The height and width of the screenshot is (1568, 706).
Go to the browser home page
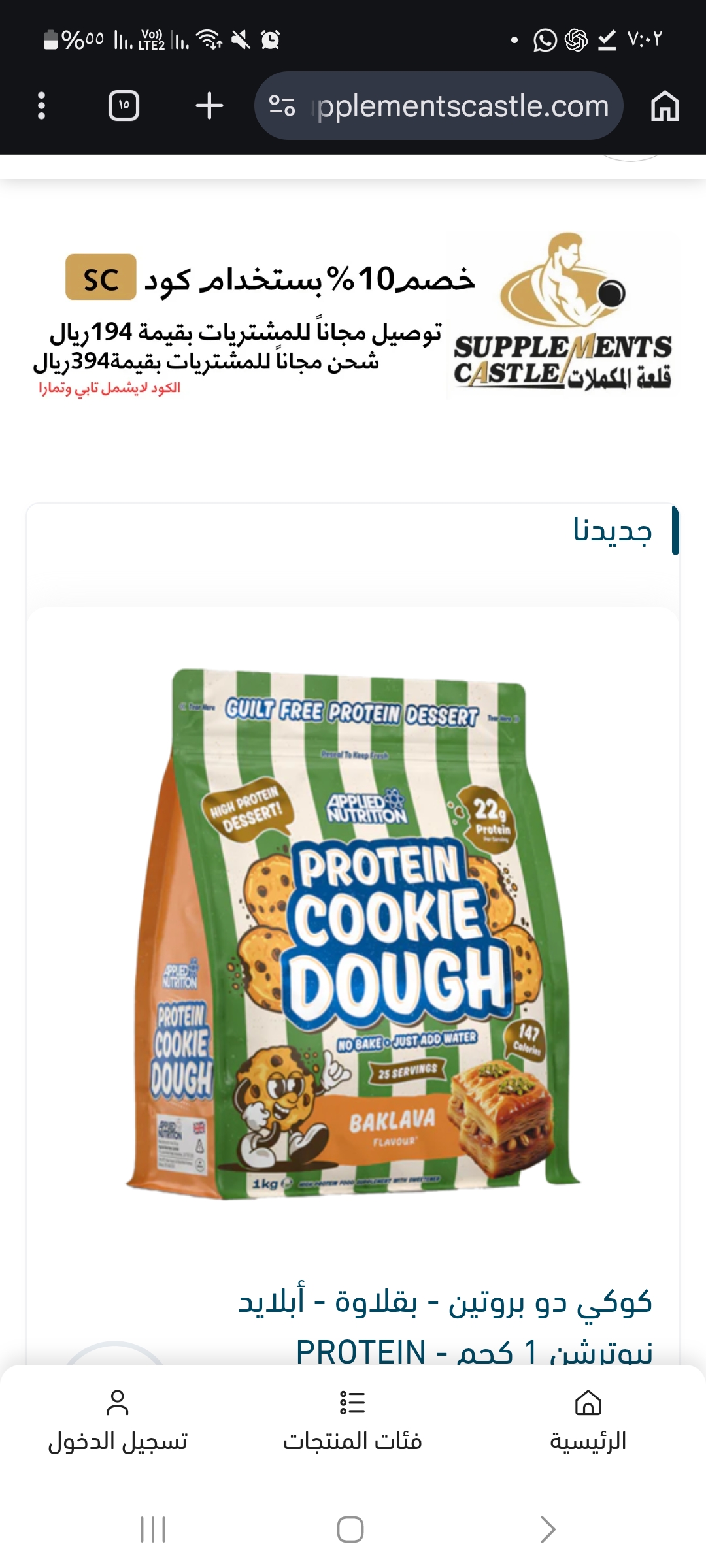click(665, 106)
